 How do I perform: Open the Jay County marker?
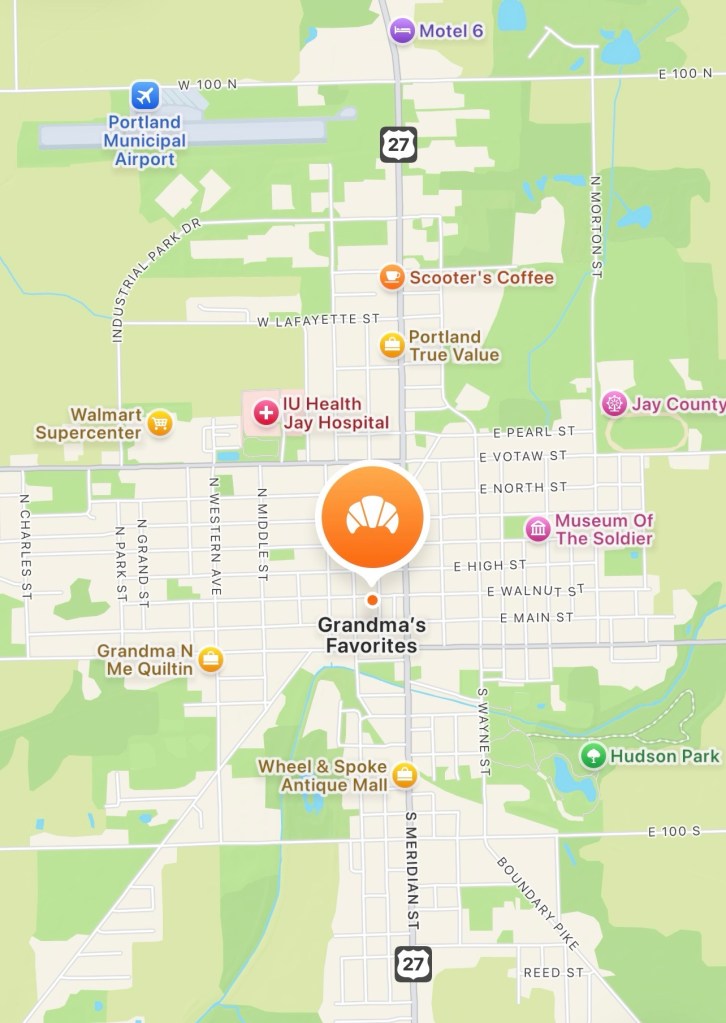click(x=613, y=404)
